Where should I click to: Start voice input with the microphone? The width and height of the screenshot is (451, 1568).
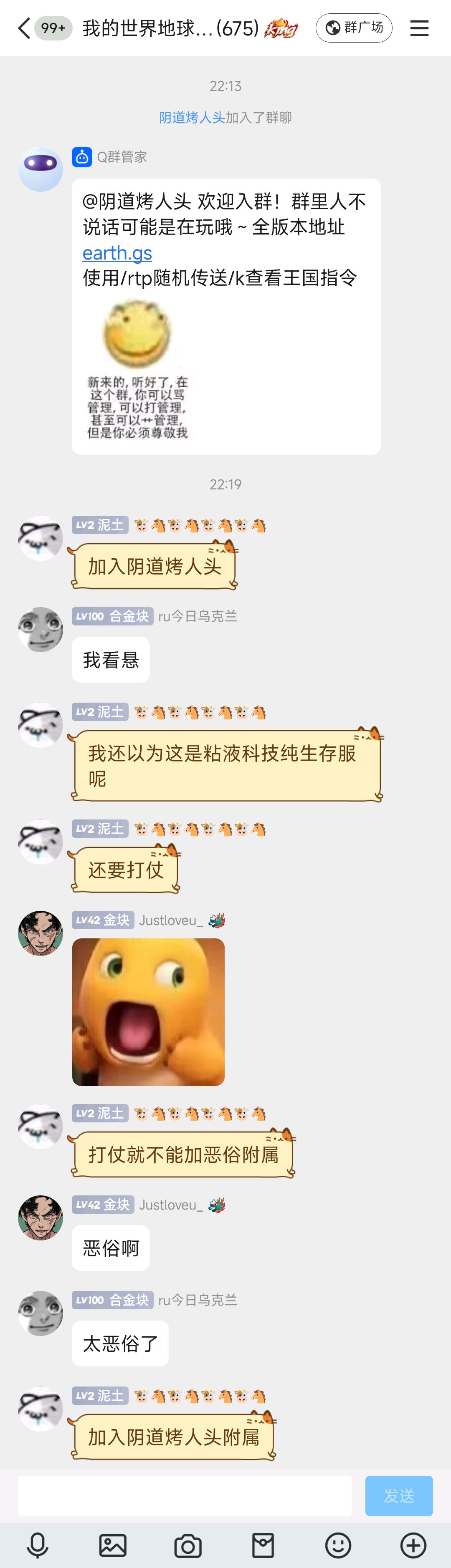click(38, 1545)
